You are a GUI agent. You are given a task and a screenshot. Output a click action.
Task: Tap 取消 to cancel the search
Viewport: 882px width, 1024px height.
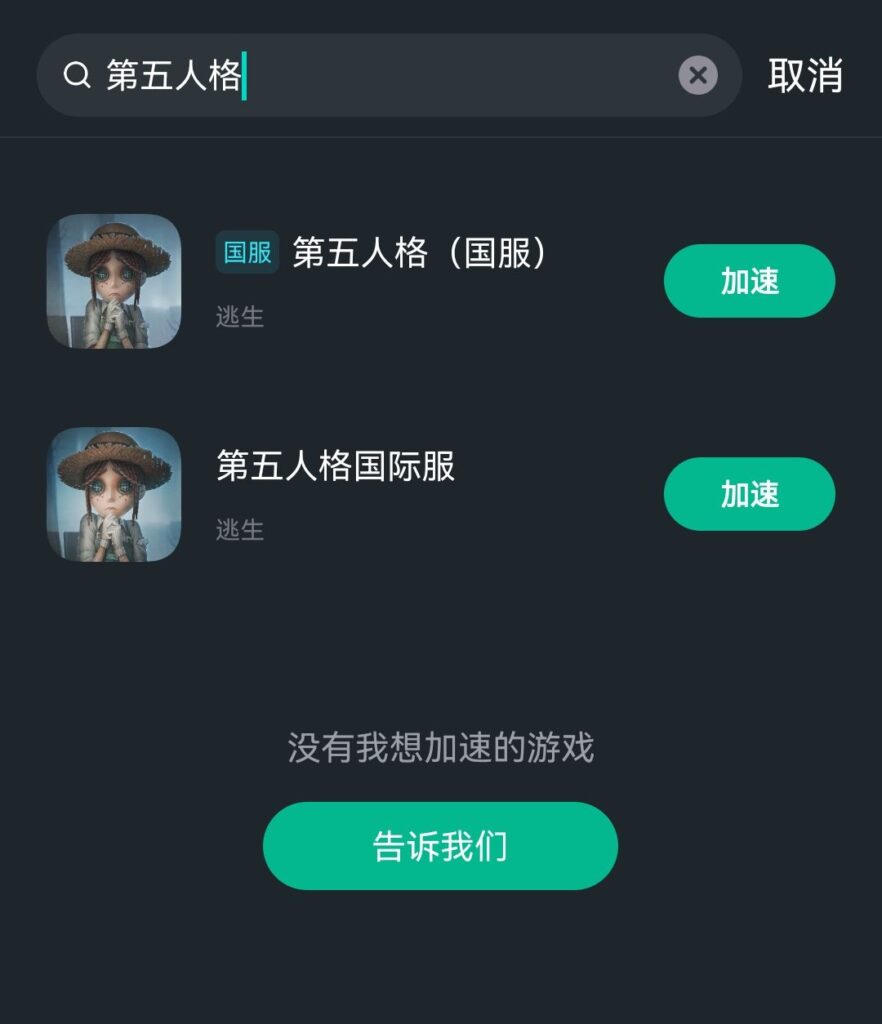coord(805,76)
